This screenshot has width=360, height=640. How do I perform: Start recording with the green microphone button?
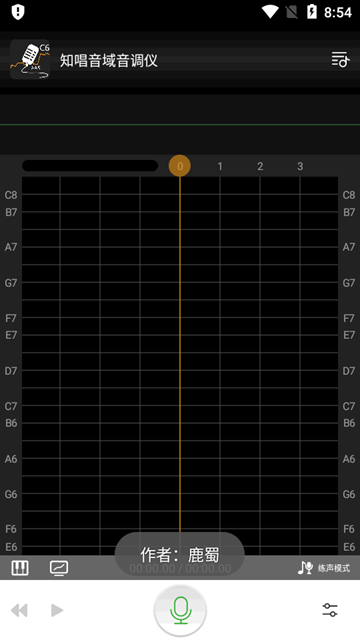tap(180, 611)
